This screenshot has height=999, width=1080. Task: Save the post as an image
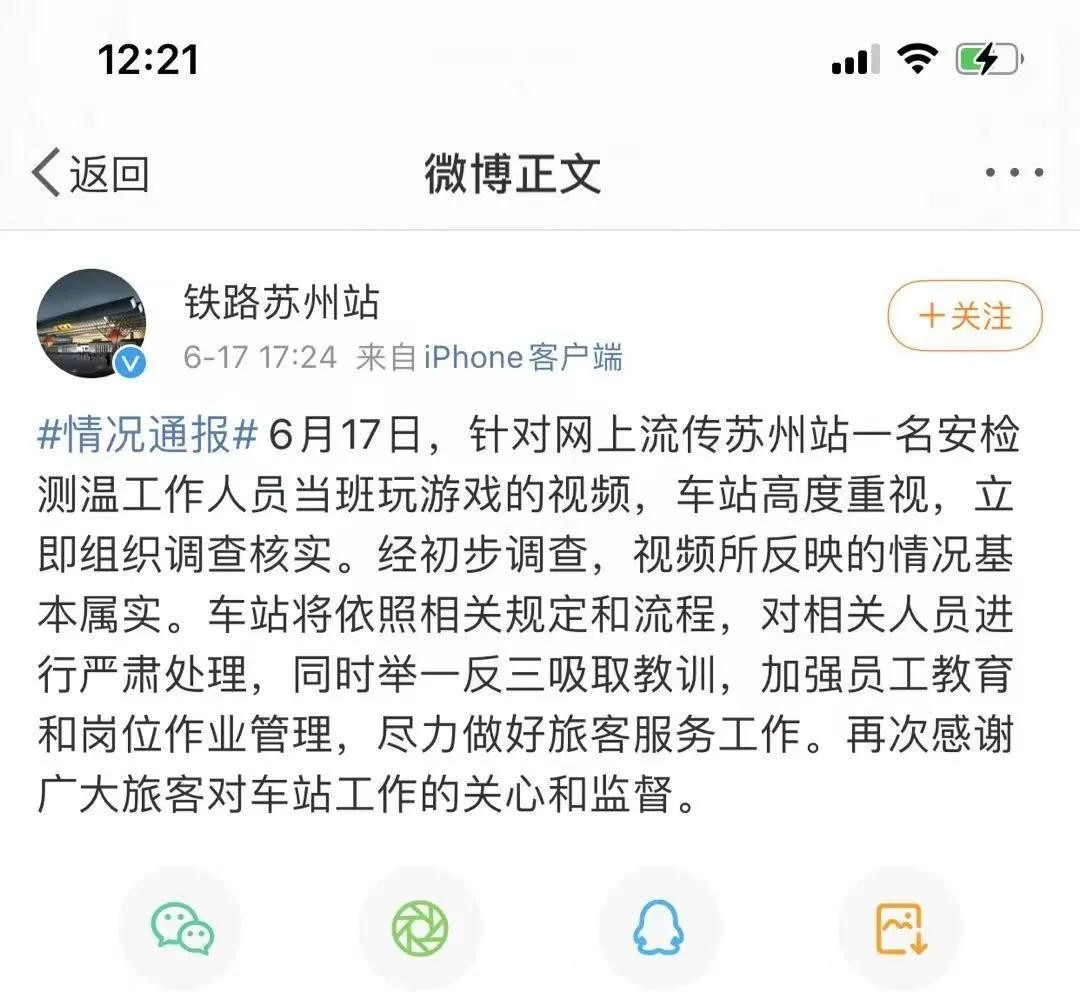900,928
